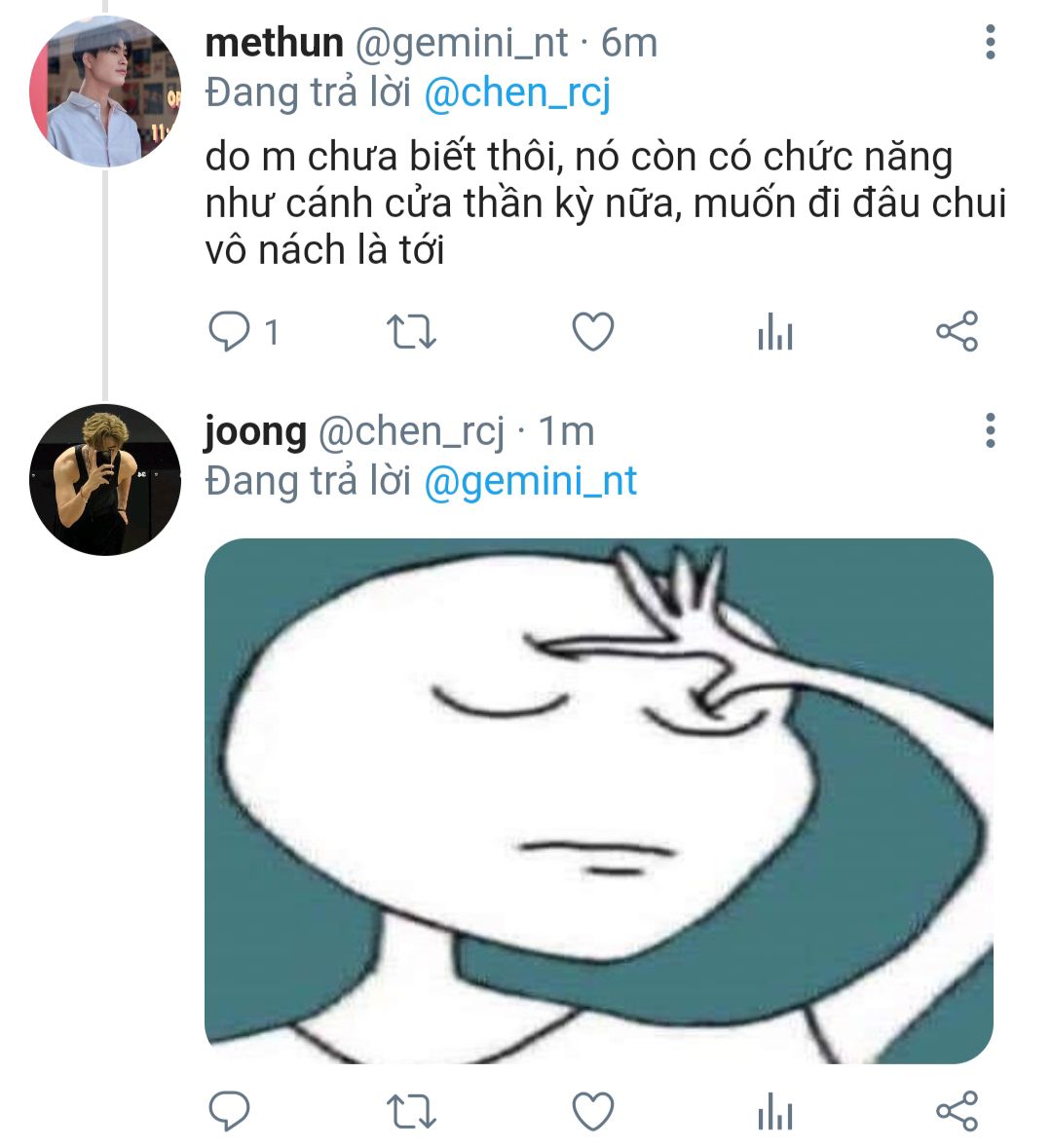
Task: View analytics of joong's tweet
Action: coord(774,1111)
